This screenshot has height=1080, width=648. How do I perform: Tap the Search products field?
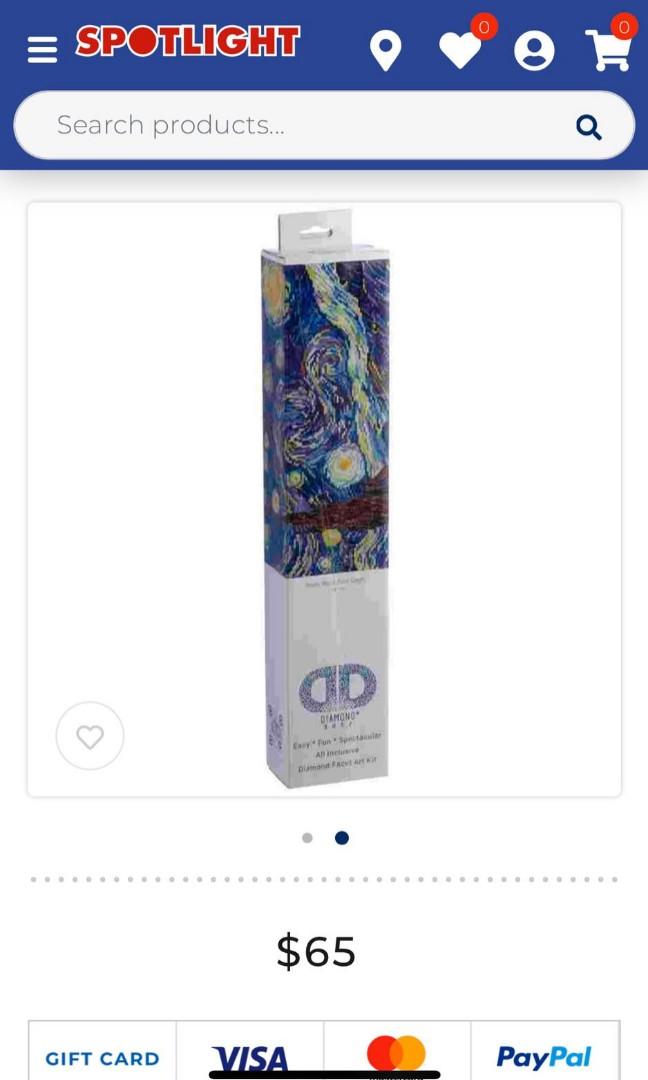point(324,125)
